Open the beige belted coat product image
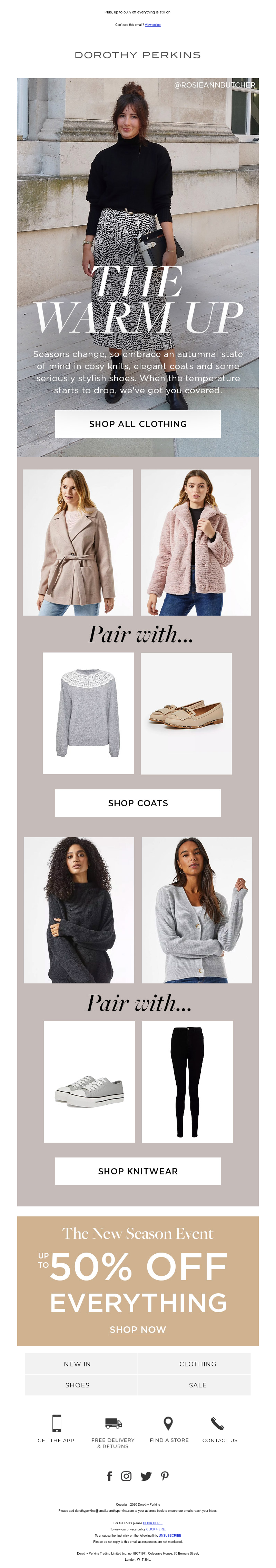Viewport: 276px width, 1568px height. click(78, 542)
